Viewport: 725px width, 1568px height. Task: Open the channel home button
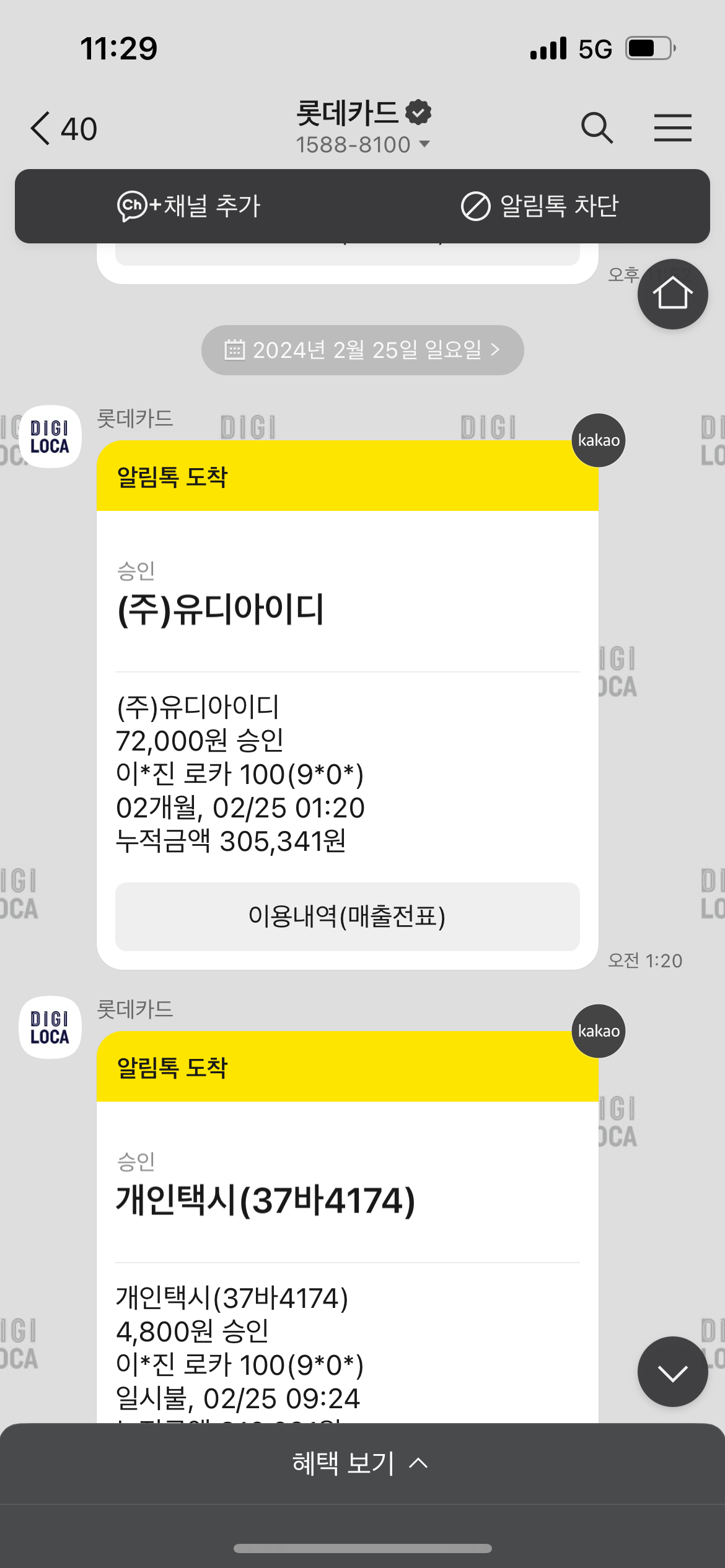point(672,294)
